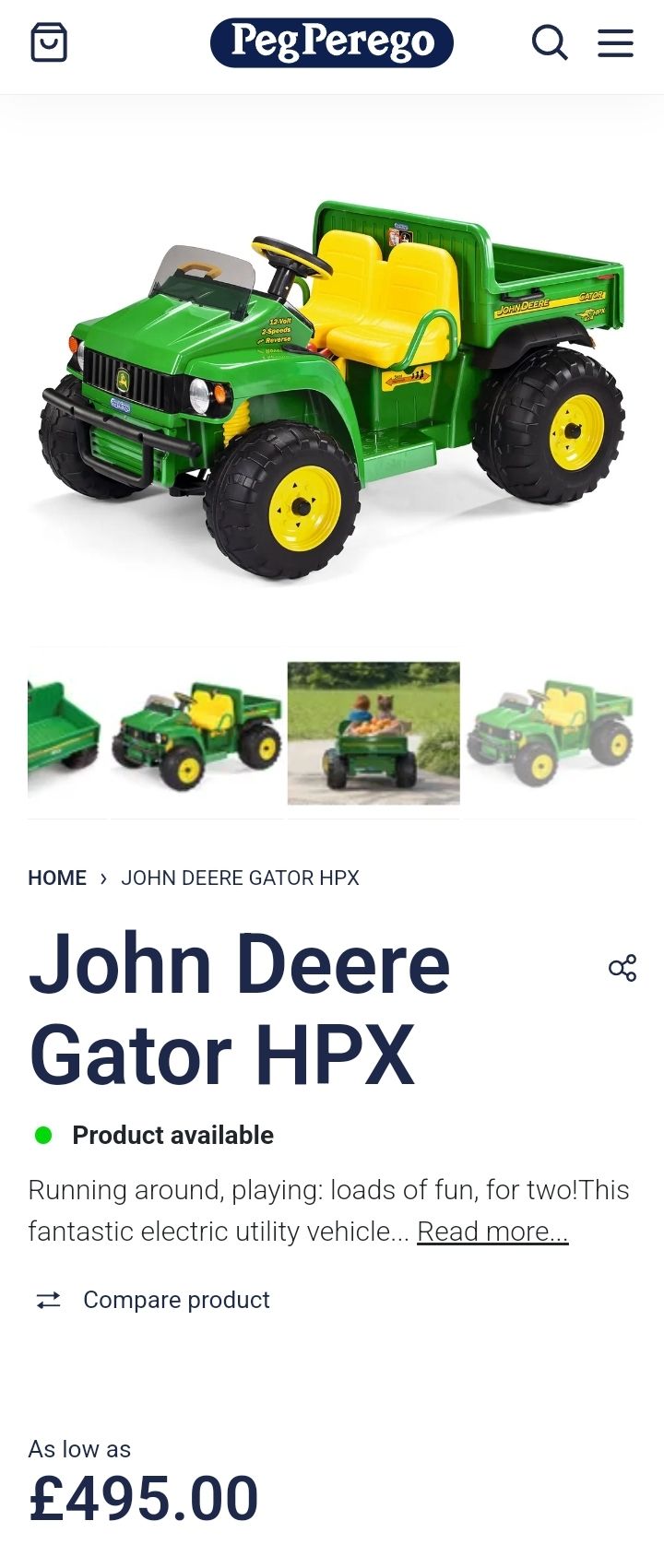664x1568 pixels.
Task: Open the shopping bag
Action: [49, 42]
